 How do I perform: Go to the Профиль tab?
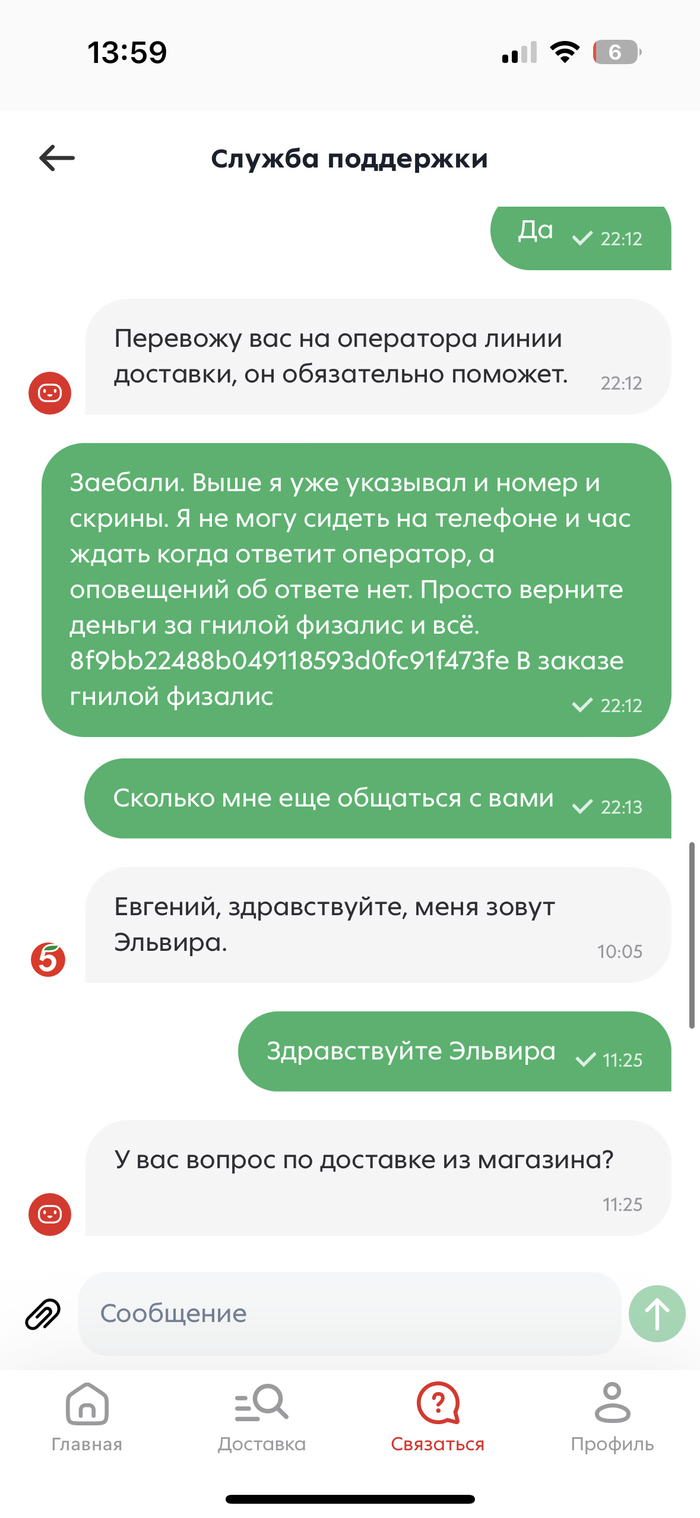pos(612,1416)
